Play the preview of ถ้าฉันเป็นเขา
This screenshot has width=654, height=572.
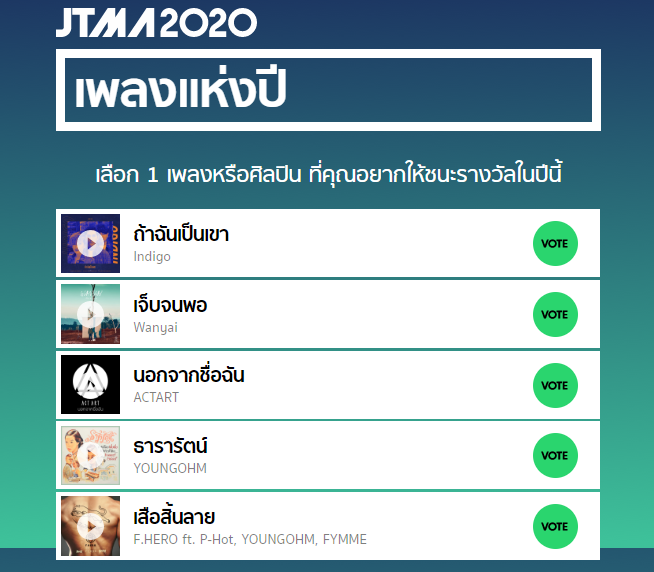tap(90, 243)
